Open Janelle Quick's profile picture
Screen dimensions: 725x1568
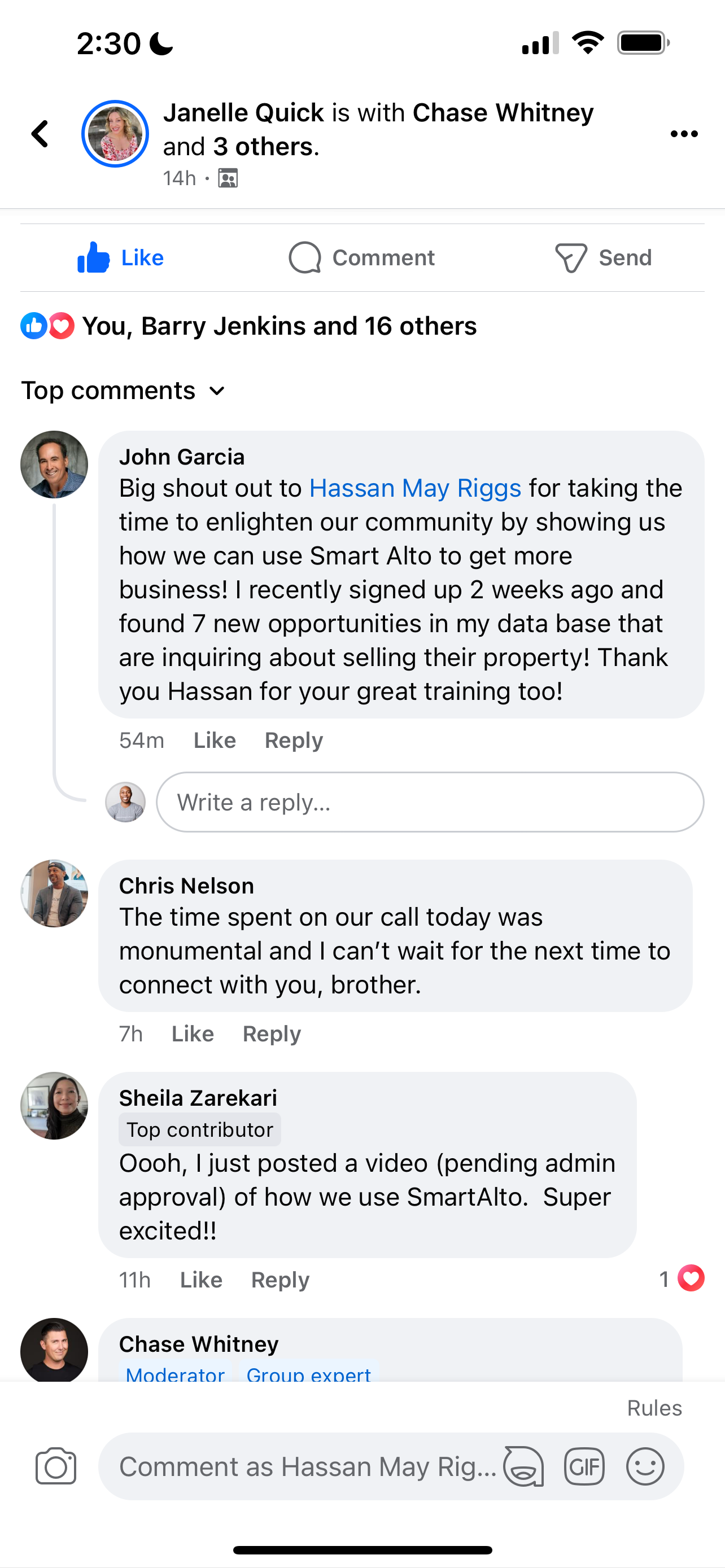[x=115, y=134]
